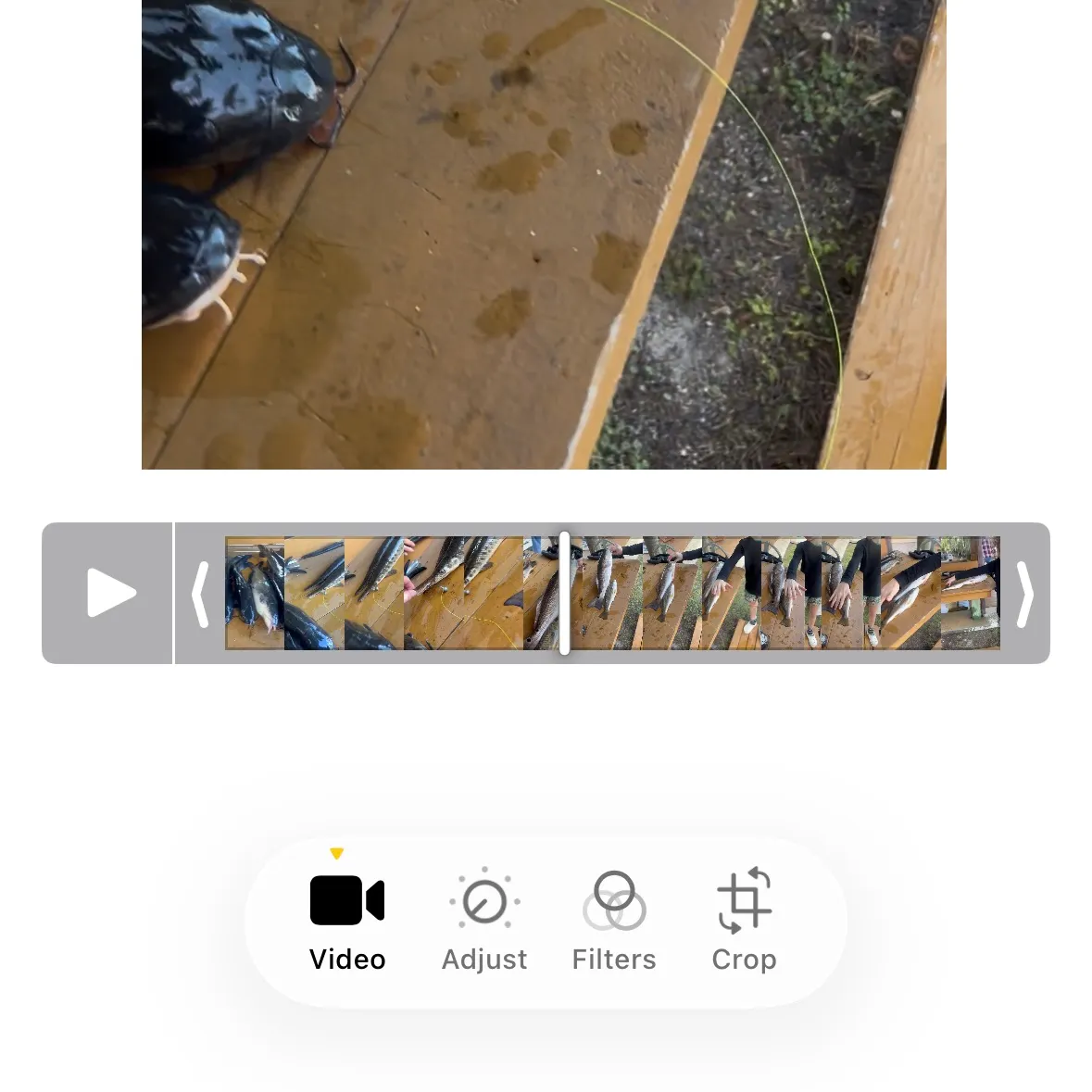Tap the white playhead on the filmstrip
Image resolution: width=1092 pixels, height=1092 pixels.
pyautogui.click(x=565, y=594)
